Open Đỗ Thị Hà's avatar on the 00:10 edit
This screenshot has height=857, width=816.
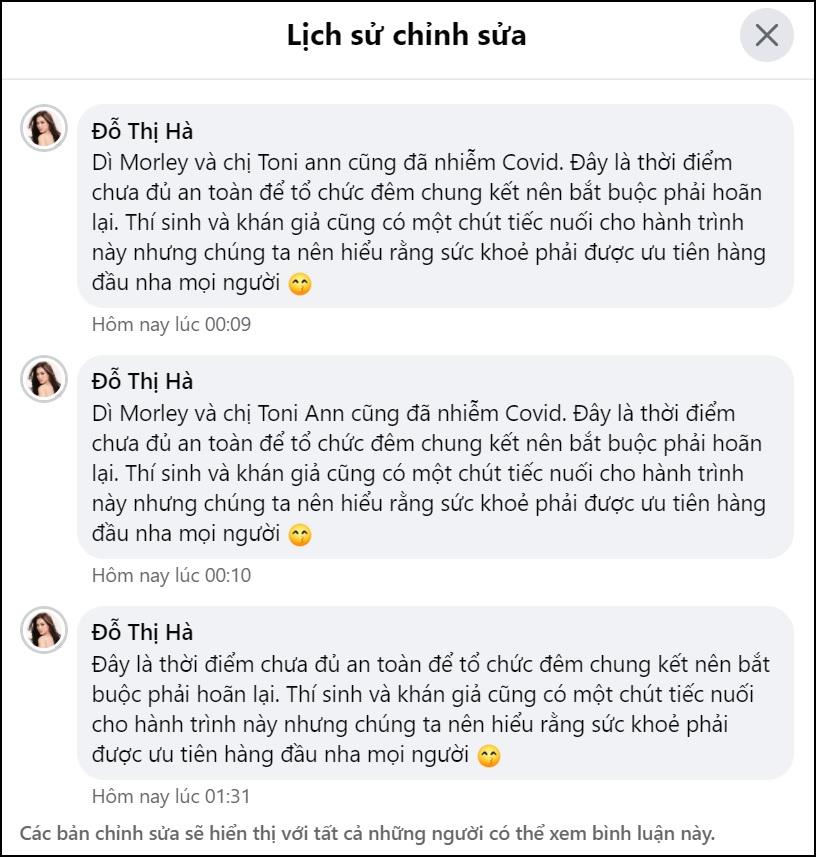point(44,379)
